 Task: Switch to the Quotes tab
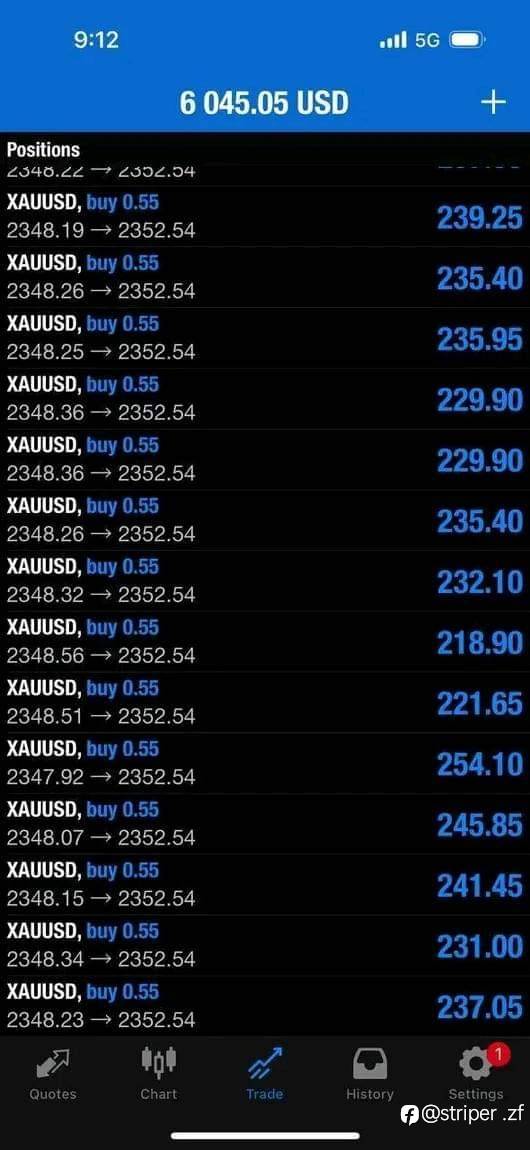click(x=53, y=1074)
